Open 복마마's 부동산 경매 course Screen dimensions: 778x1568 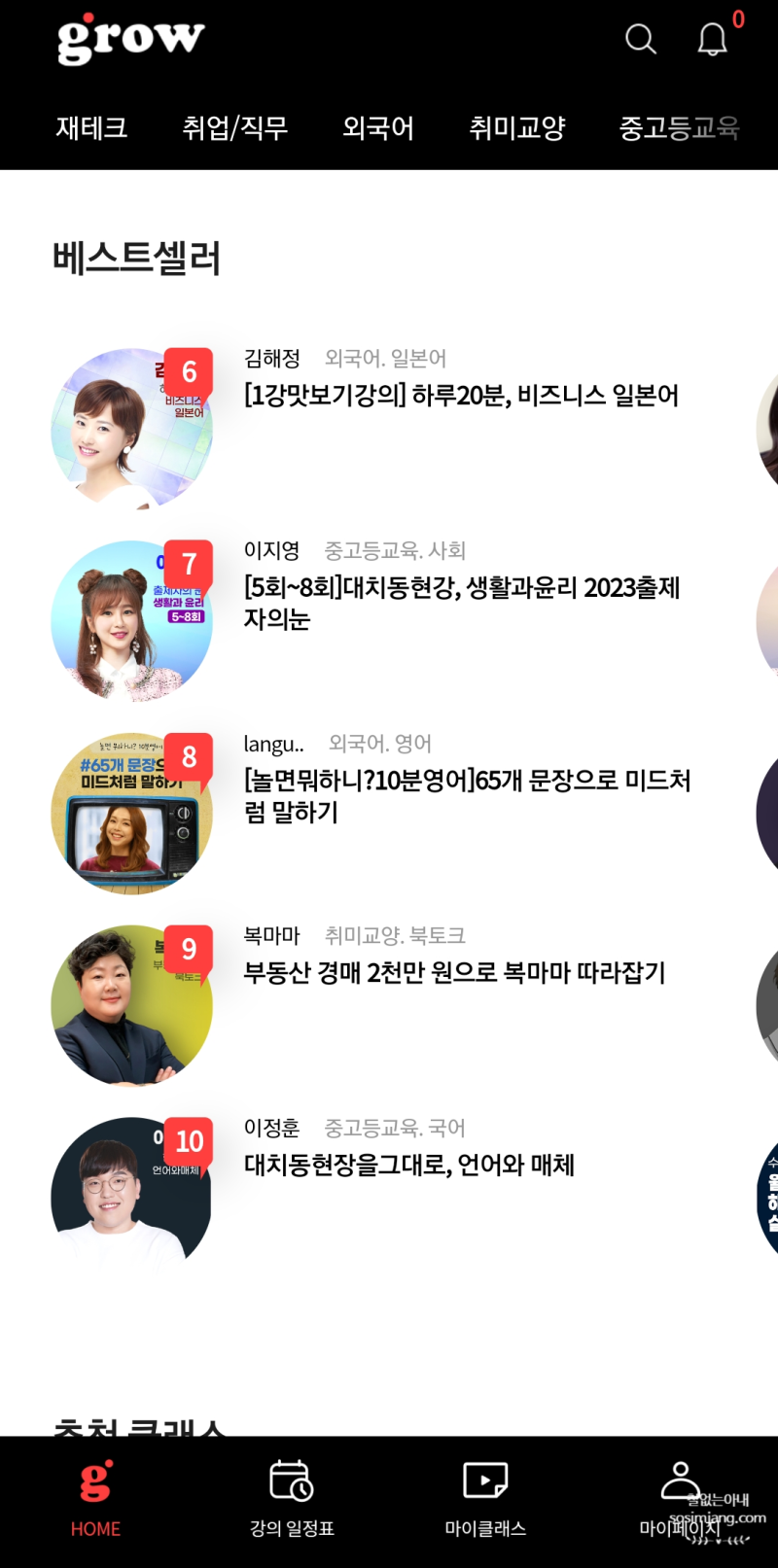[x=454, y=973]
